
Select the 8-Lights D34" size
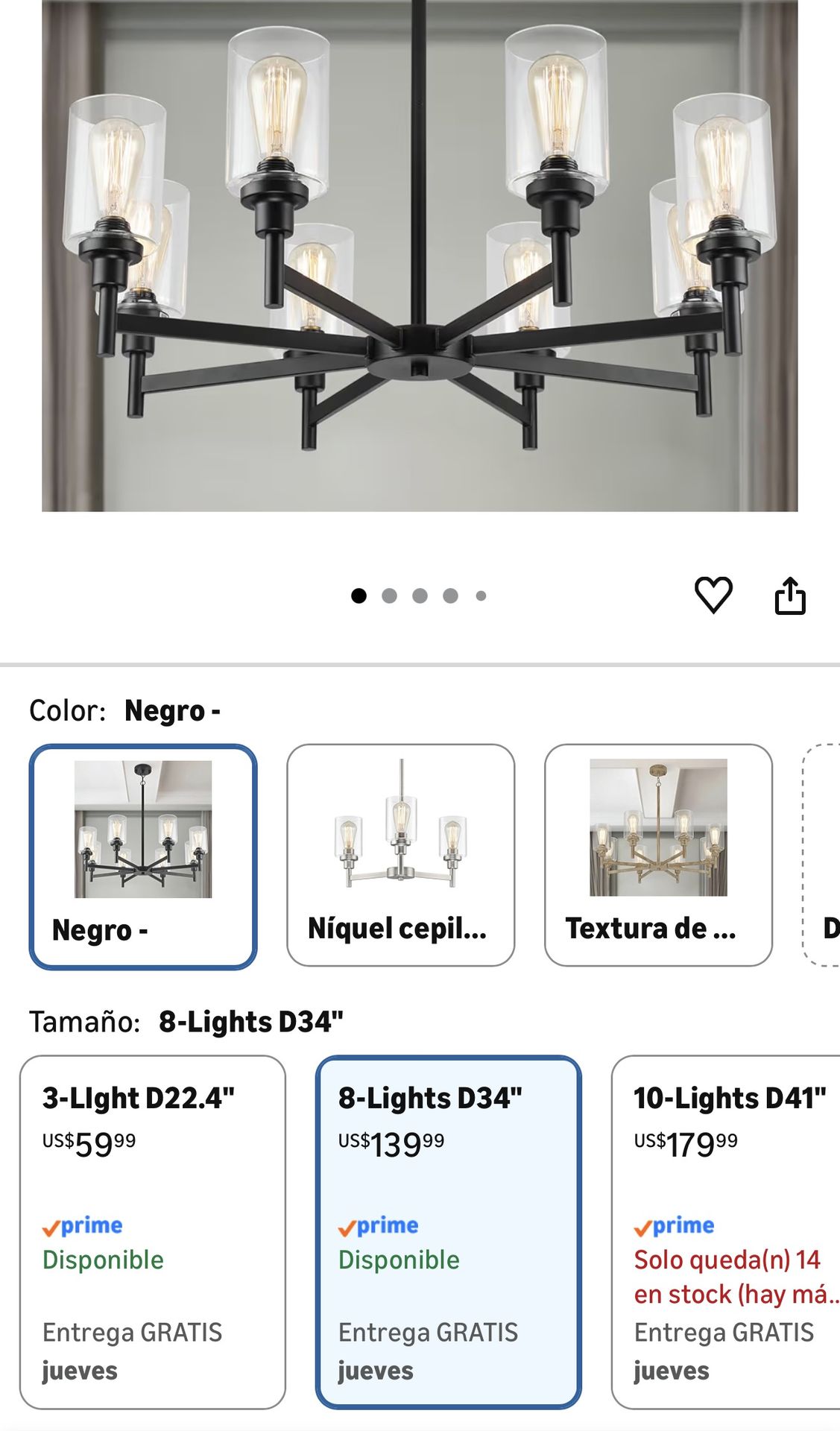click(x=448, y=1232)
